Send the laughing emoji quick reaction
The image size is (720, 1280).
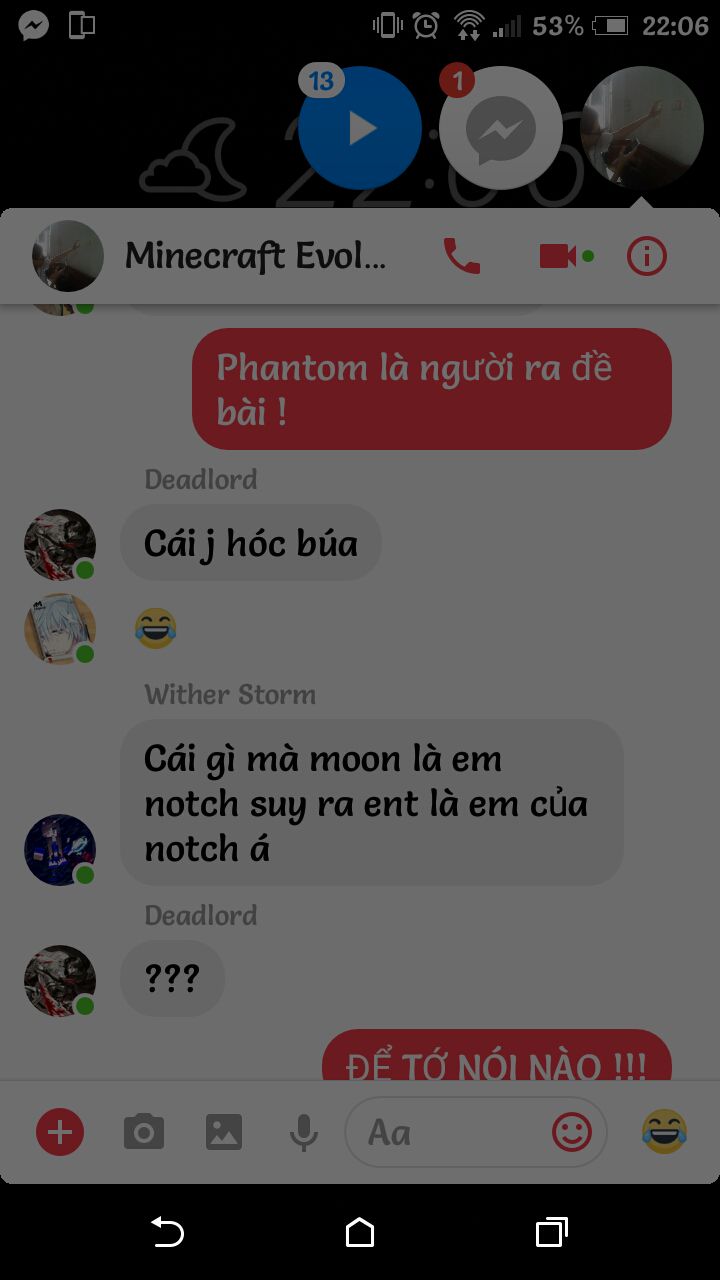[664, 1132]
